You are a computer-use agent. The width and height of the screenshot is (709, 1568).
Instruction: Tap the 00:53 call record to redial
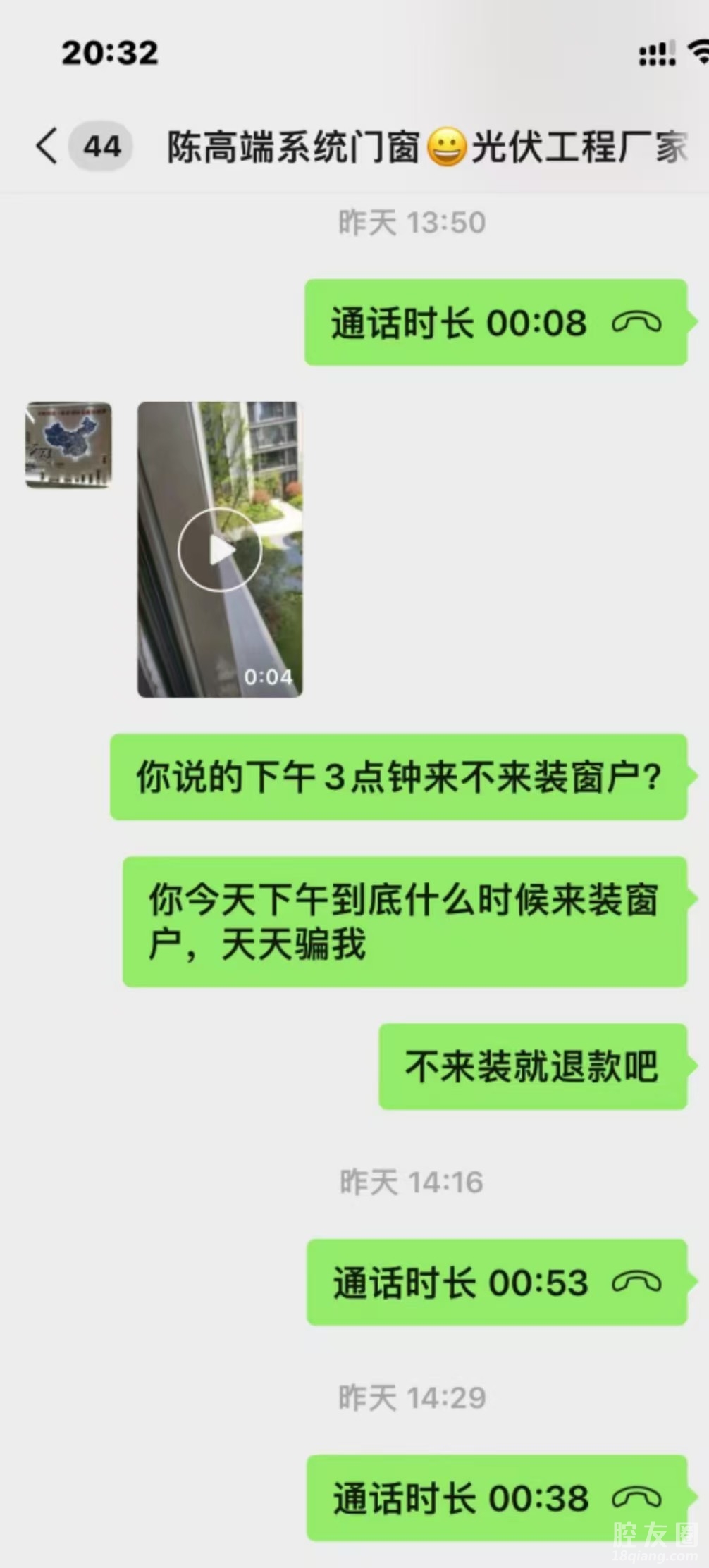tap(496, 1283)
